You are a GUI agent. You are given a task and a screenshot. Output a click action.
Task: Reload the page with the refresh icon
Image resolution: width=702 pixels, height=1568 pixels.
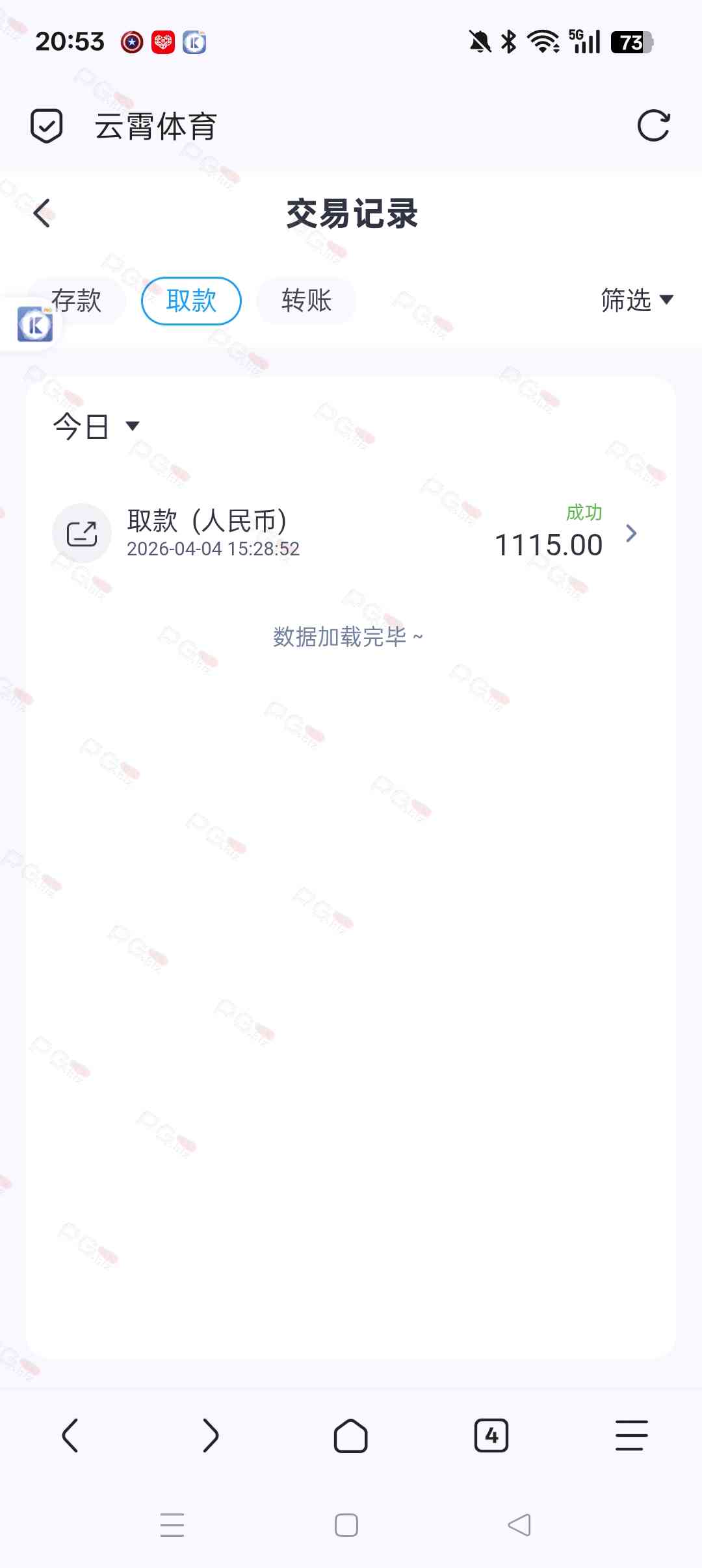pyautogui.click(x=653, y=125)
